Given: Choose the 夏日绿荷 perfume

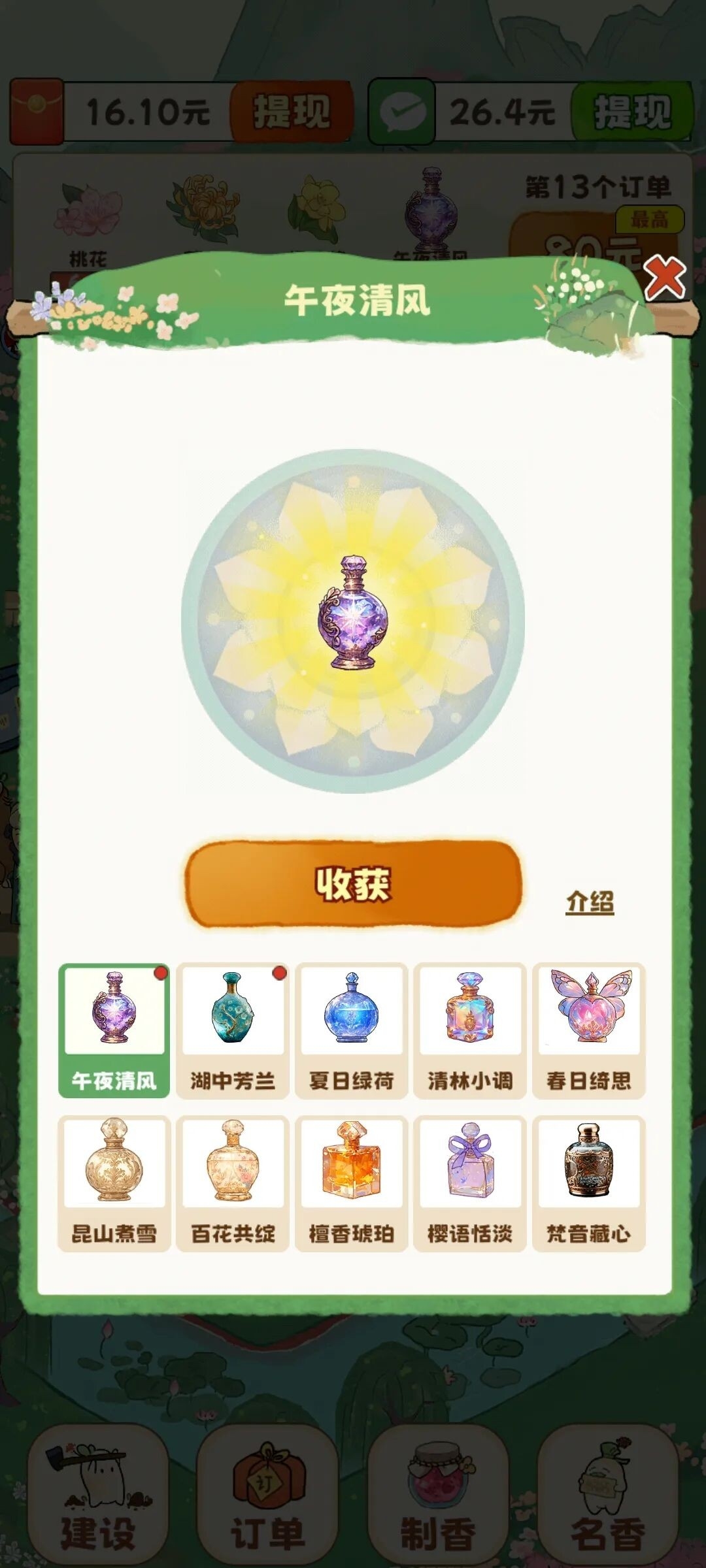Looking at the screenshot, I should click(352, 1030).
